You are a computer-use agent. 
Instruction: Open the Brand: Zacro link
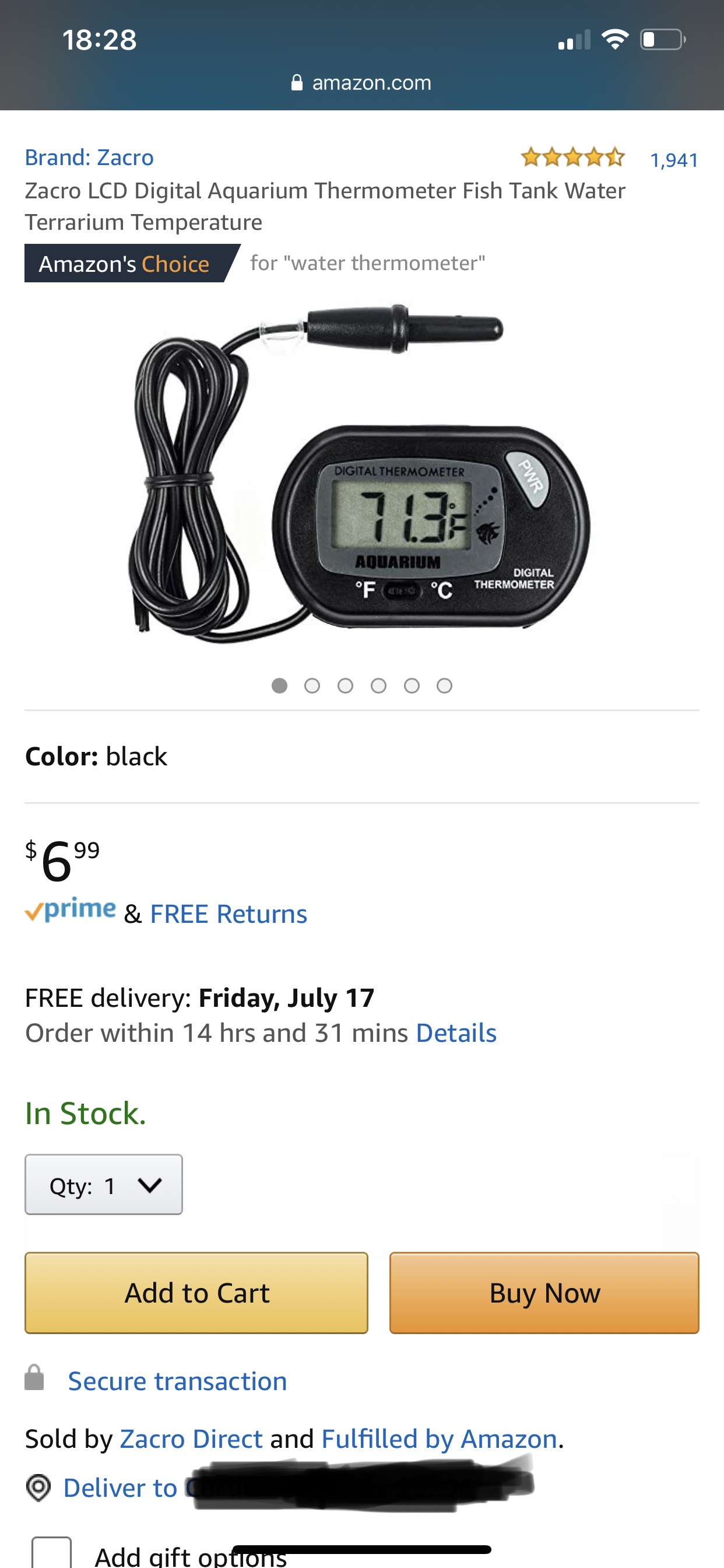(x=89, y=157)
